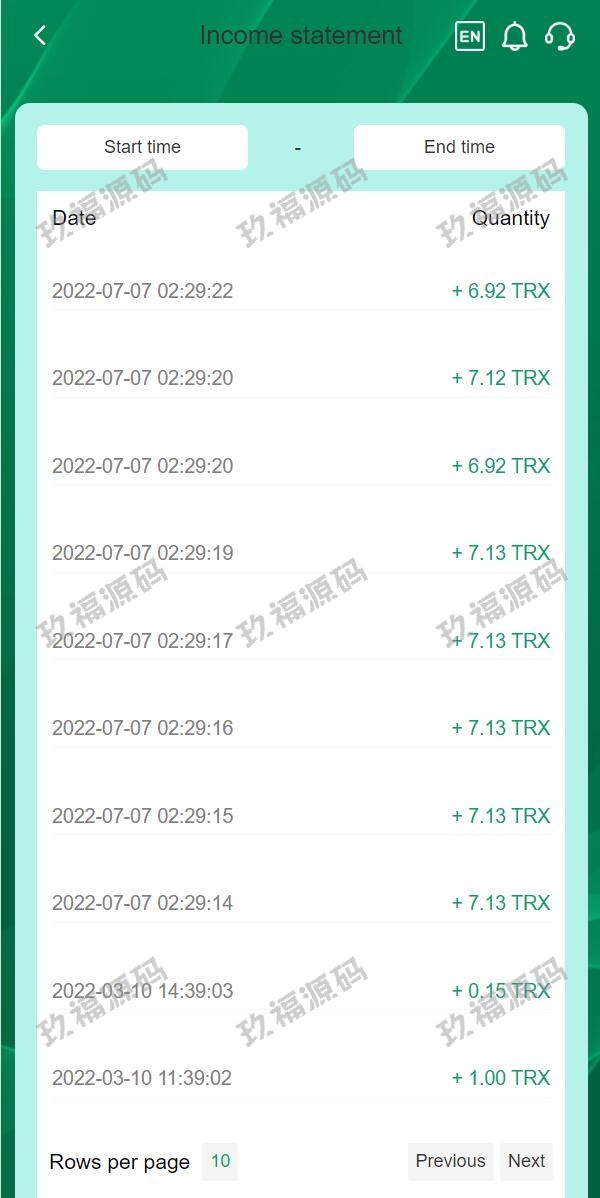Image resolution: width=600 pixels, height=1198 pixels.
Task: Pick an End time
Action: click(459, 147)
